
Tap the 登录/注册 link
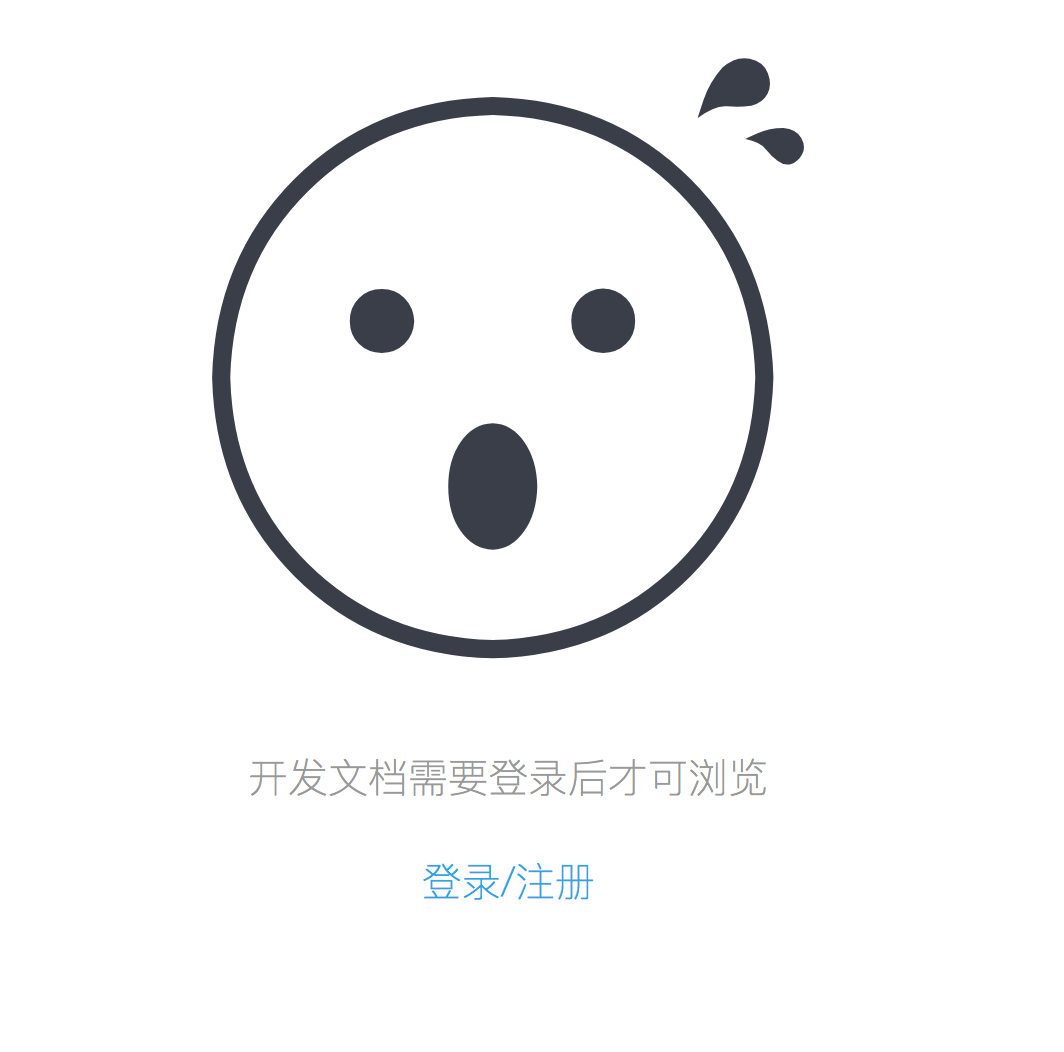[508, 883]
